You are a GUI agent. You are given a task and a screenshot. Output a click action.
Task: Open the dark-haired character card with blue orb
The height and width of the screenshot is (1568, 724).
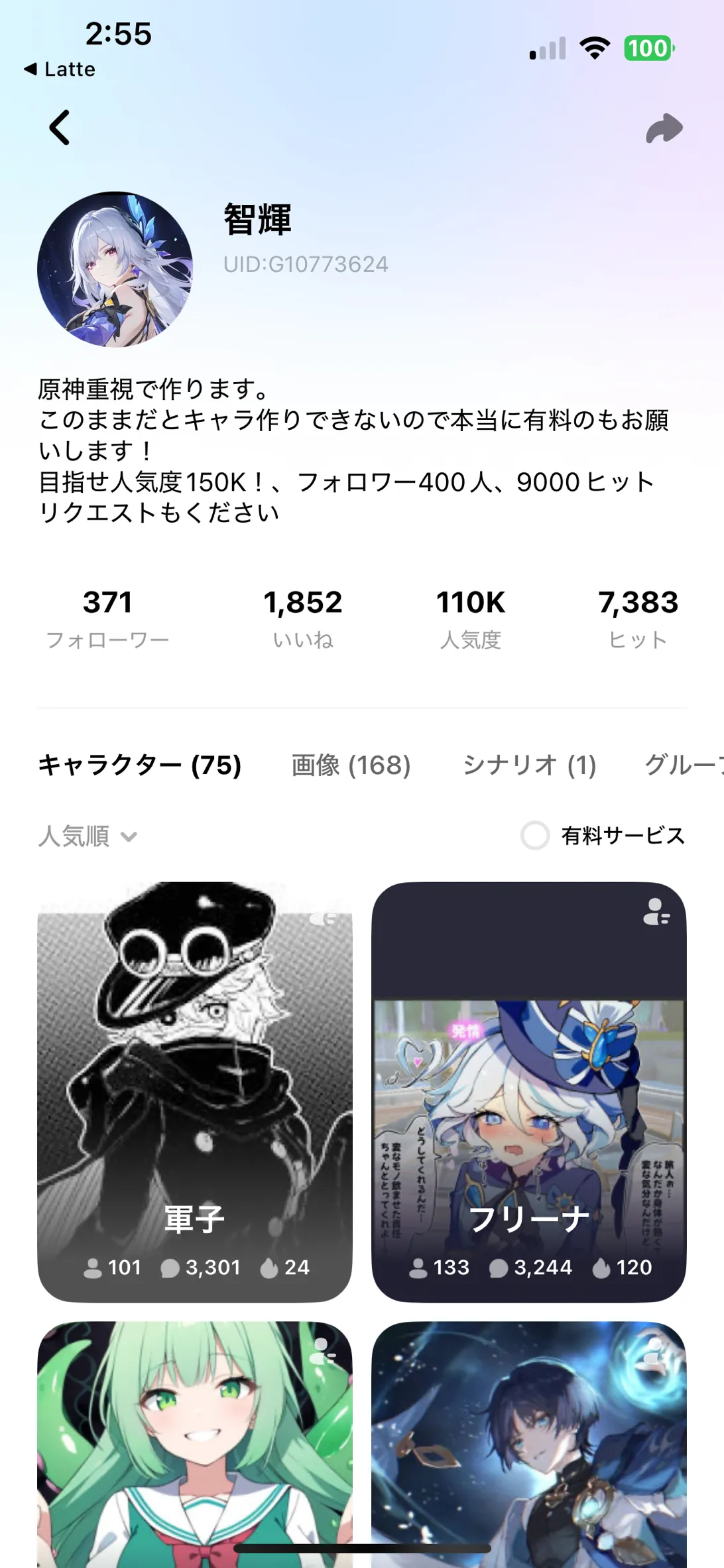[x=529, y=1439]
